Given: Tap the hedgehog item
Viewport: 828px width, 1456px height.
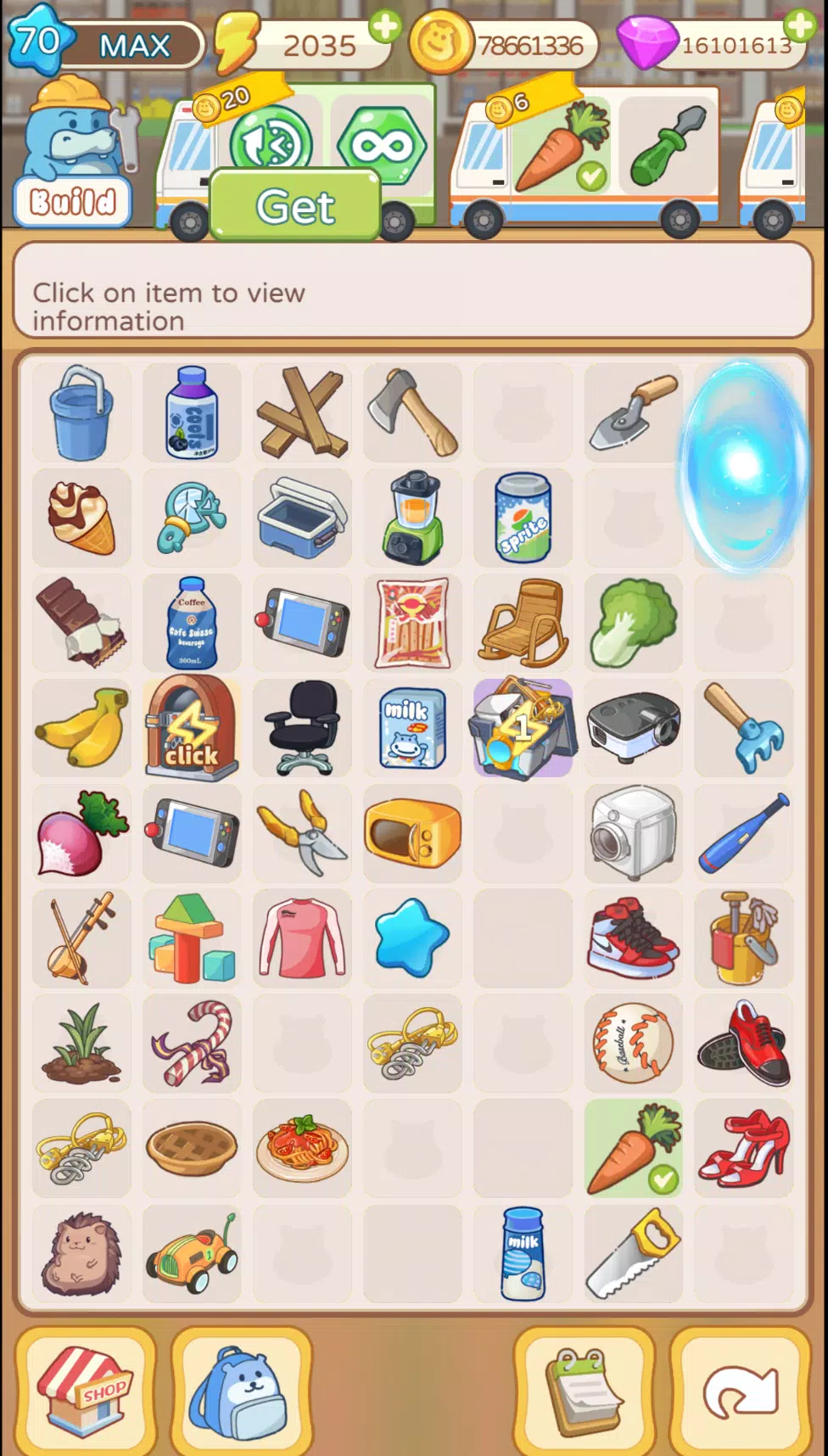Looking at the screenshot, I should coord(81,1253).
